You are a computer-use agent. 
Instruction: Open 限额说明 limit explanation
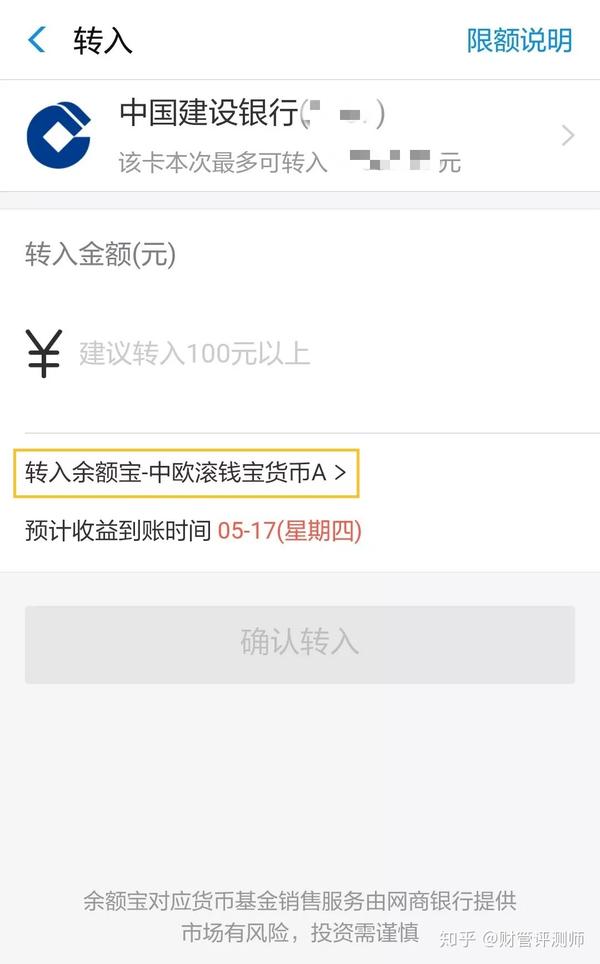(x=519, y=41)
